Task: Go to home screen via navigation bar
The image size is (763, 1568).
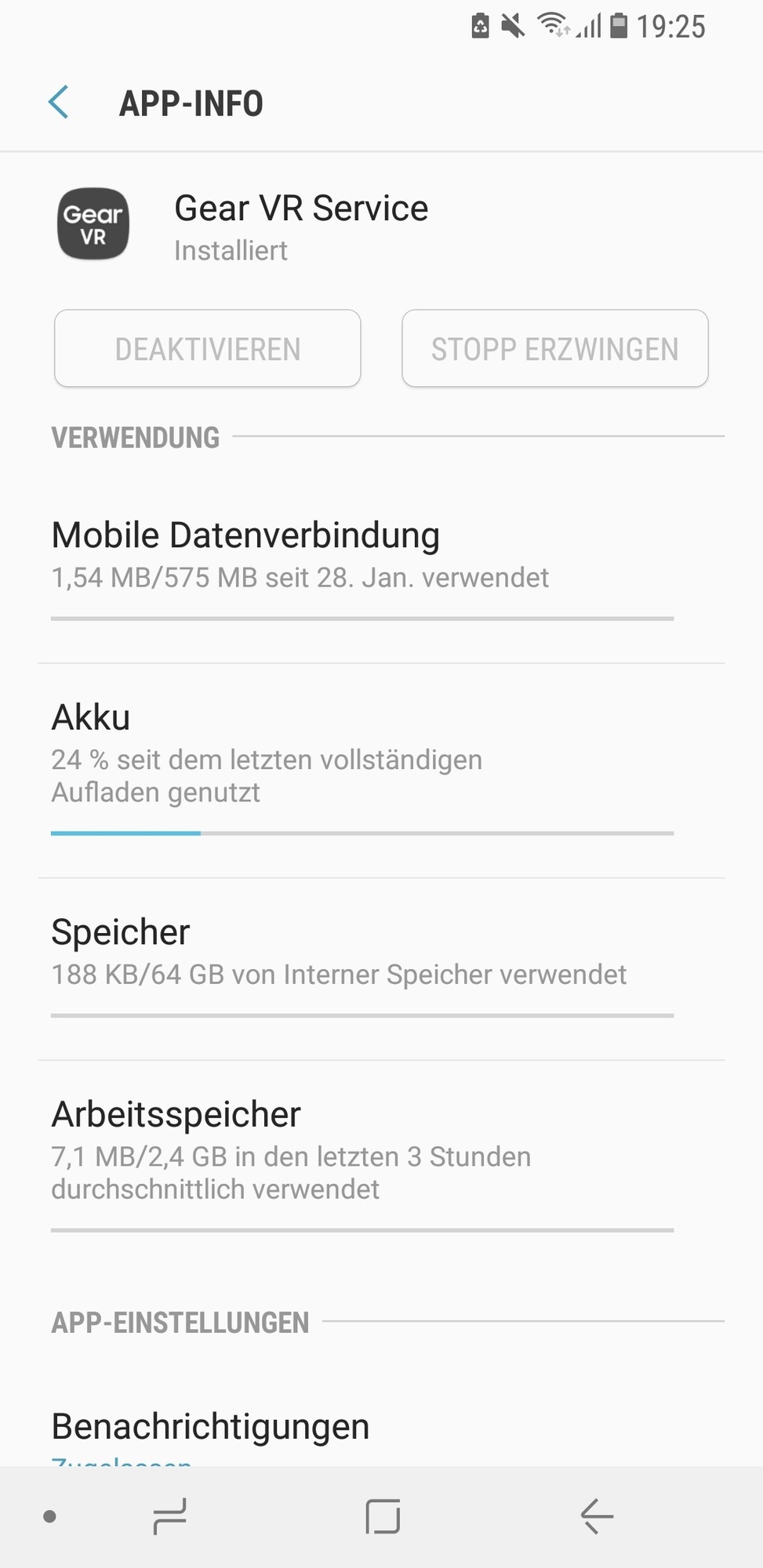Action: 383,1516
